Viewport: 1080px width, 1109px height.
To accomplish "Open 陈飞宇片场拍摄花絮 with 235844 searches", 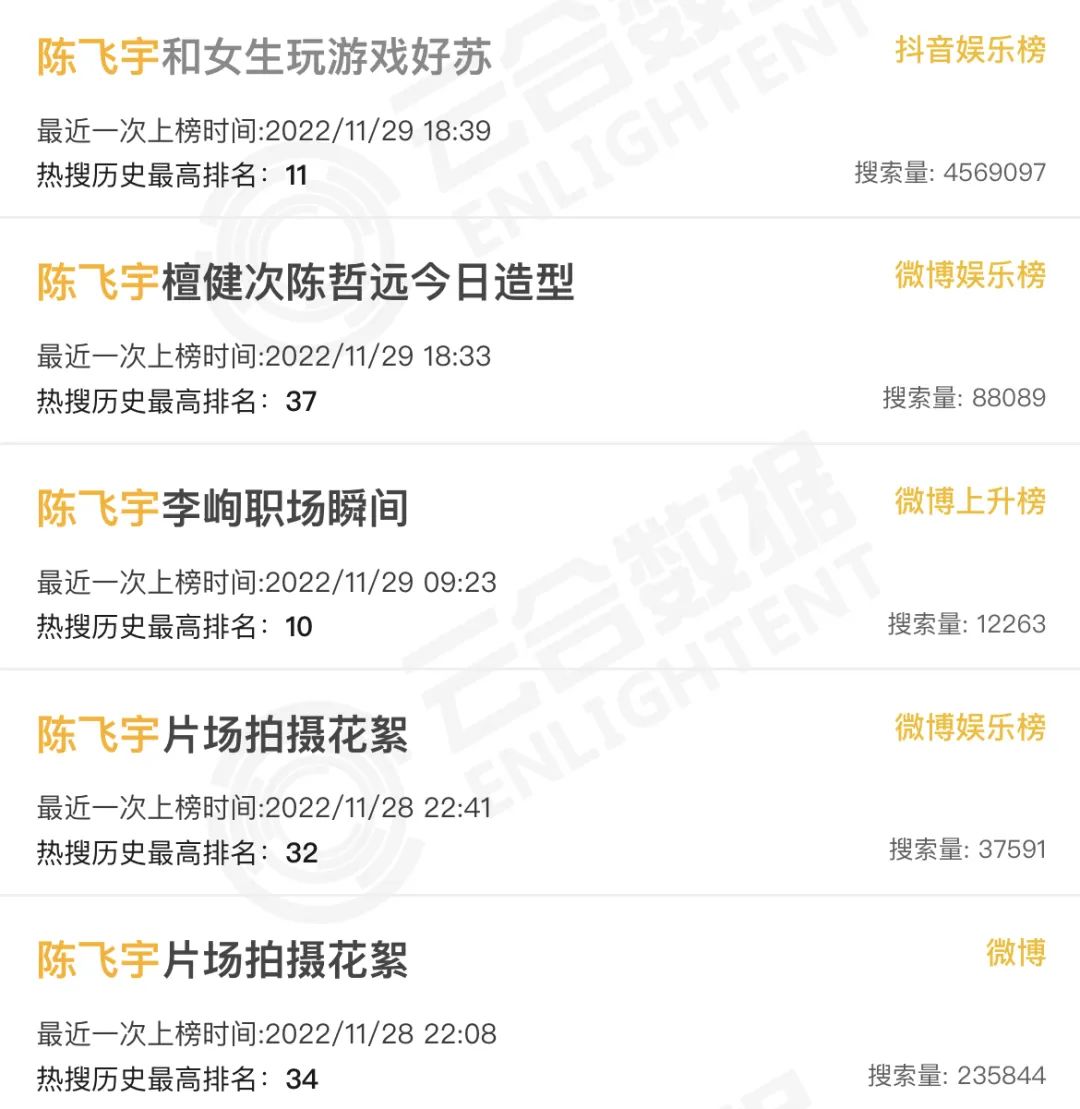I will point(223,961).
